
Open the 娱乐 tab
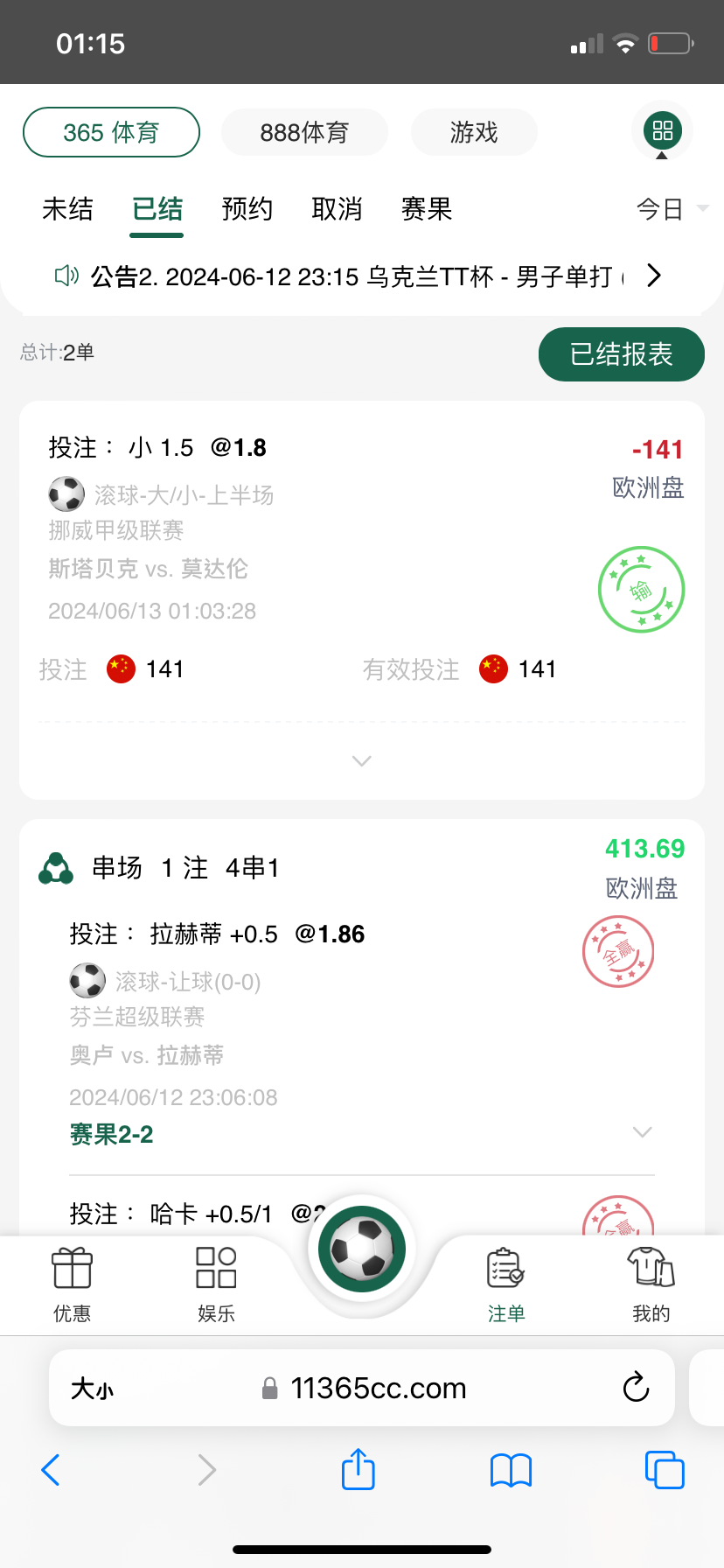pos(216,1284)
